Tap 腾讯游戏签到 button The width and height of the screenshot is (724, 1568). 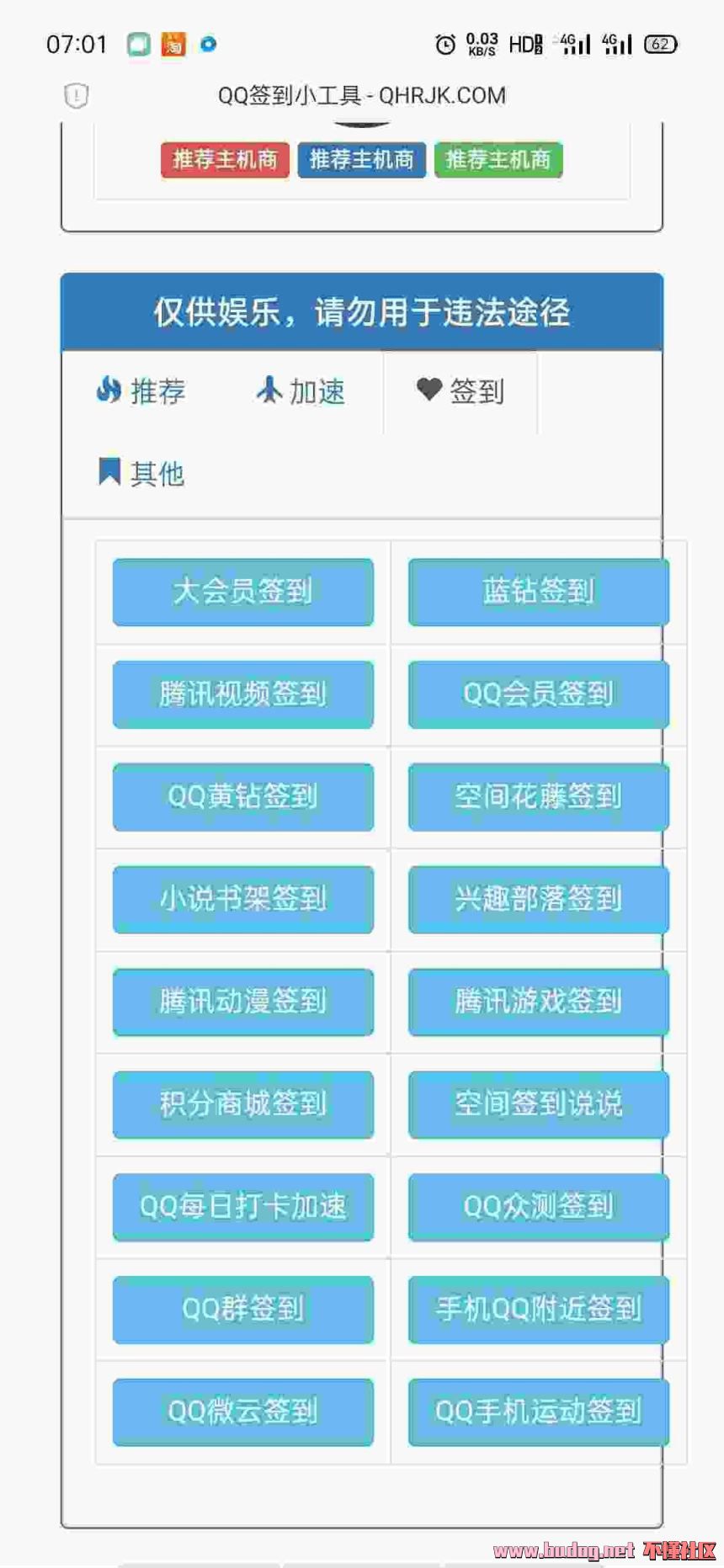[x=538, y=1002]
